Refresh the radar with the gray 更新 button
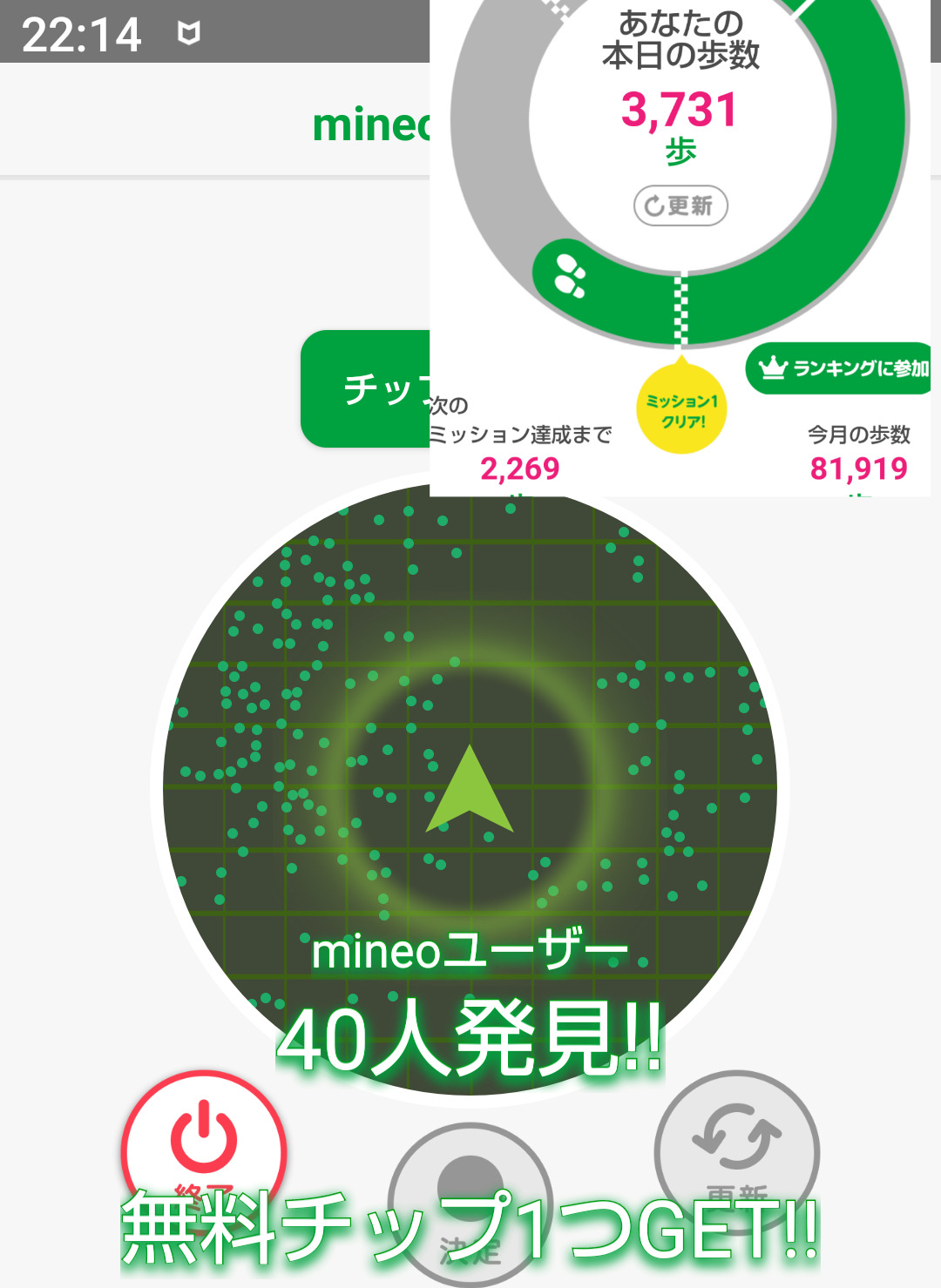This screenshot has height=1288, width=941. (x=737, y=1151)
